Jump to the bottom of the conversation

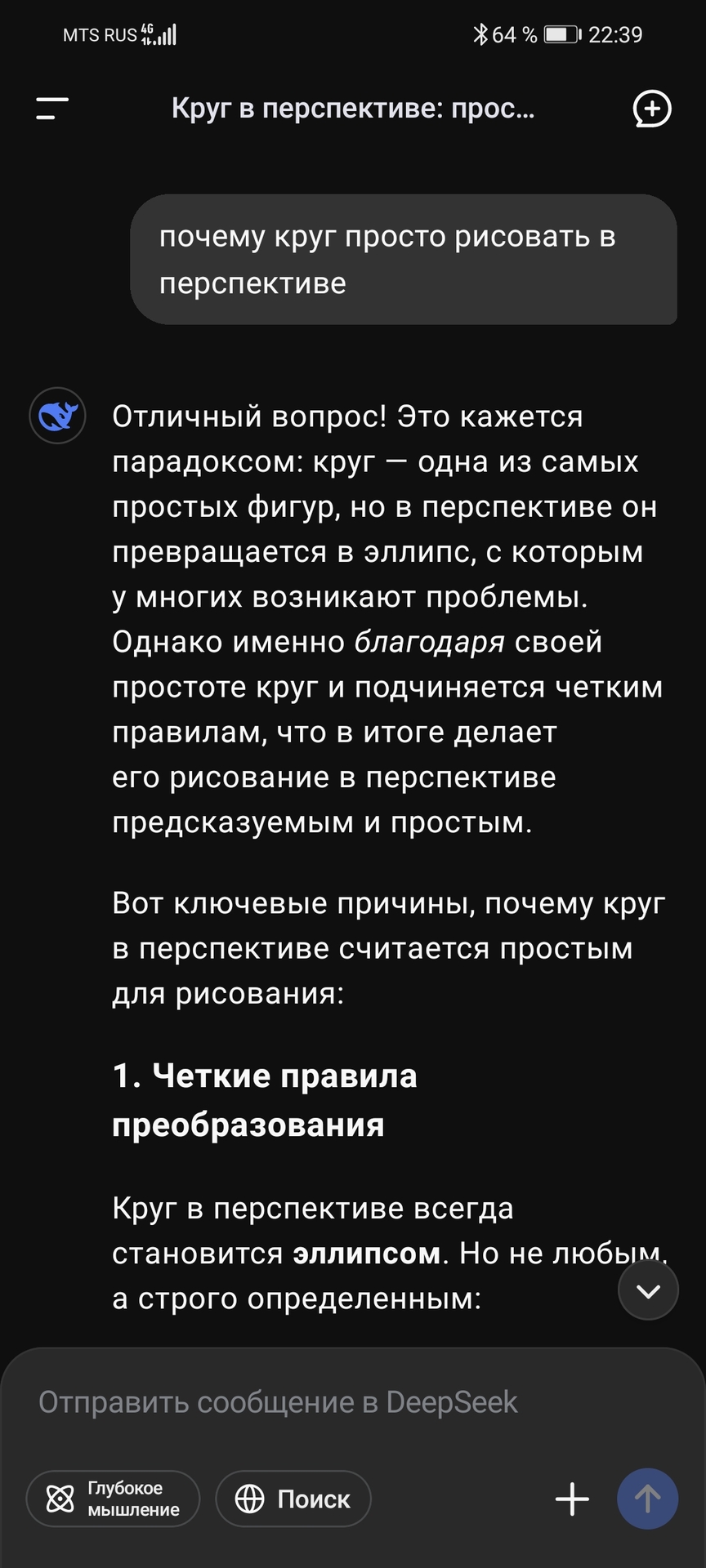[648, 1290]
